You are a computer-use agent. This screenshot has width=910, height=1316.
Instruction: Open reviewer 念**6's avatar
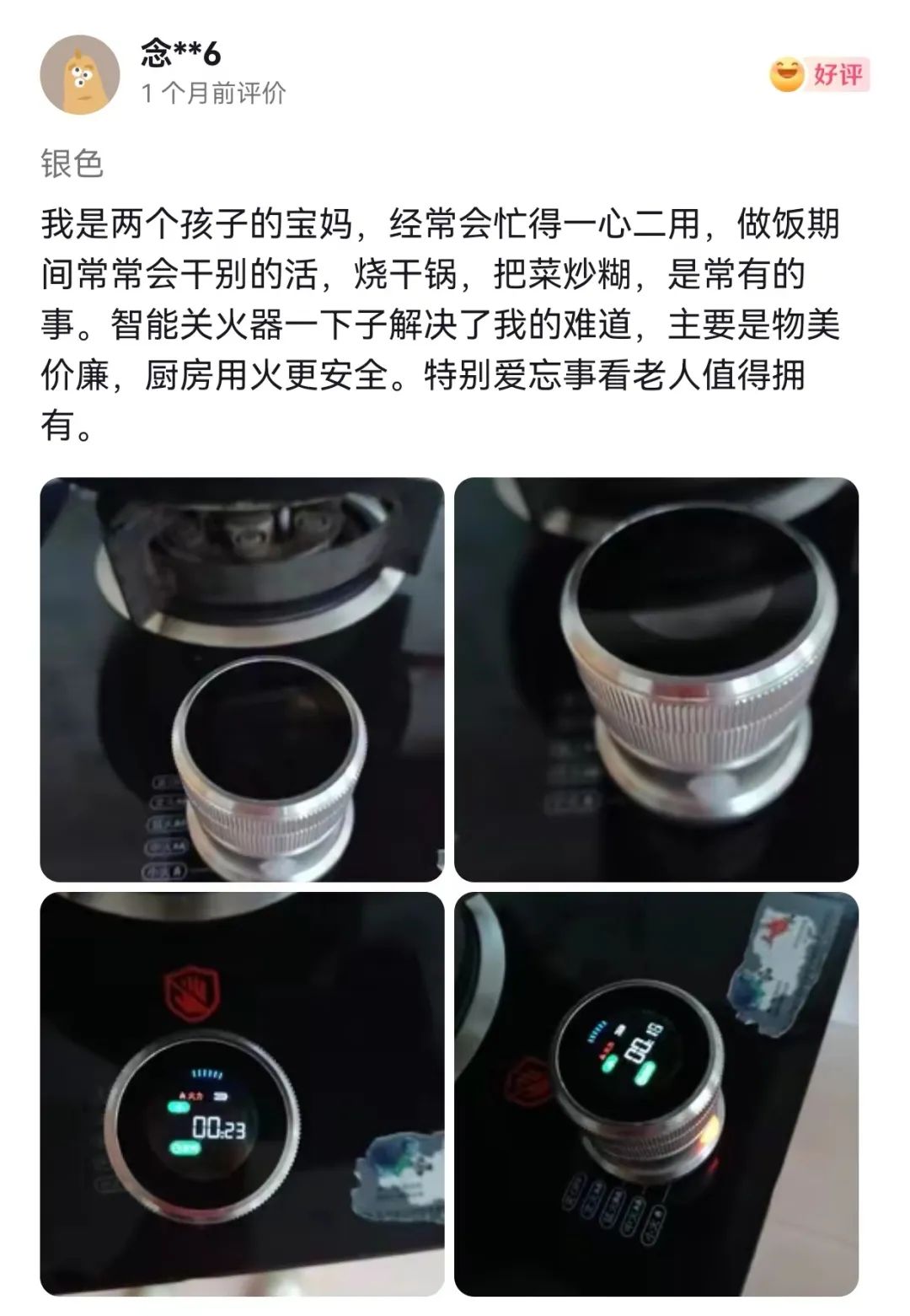tap(80, 74)
